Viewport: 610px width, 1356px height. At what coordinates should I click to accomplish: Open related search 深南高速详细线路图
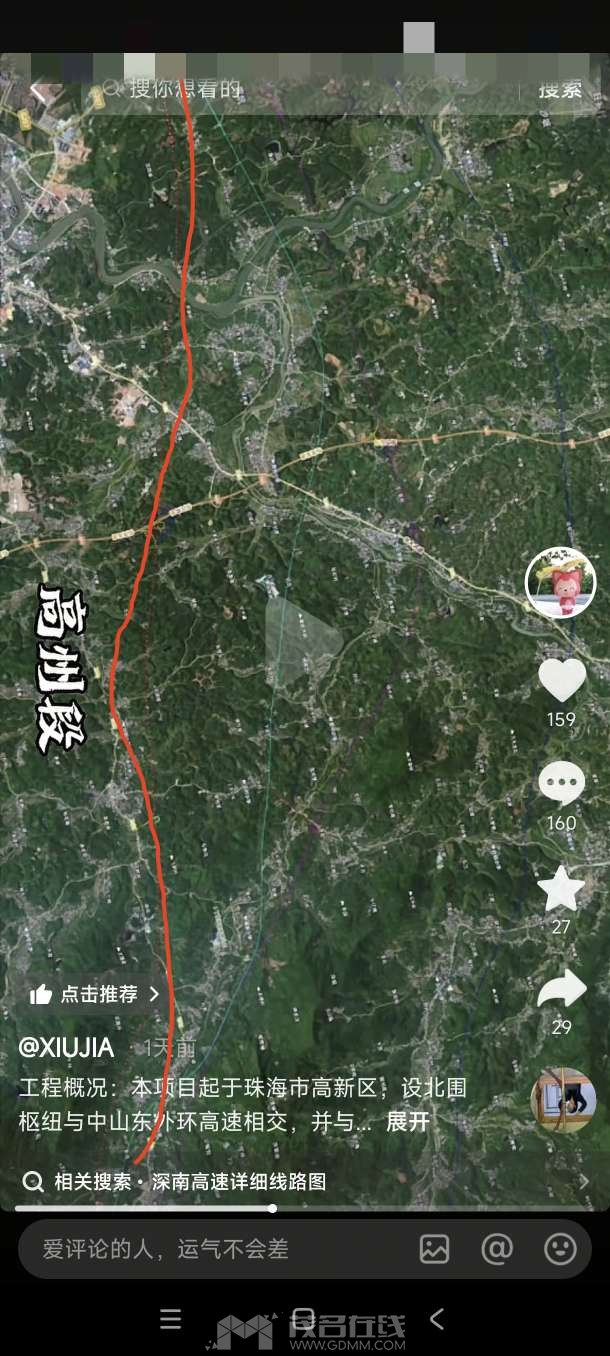tap(240, 1182)
